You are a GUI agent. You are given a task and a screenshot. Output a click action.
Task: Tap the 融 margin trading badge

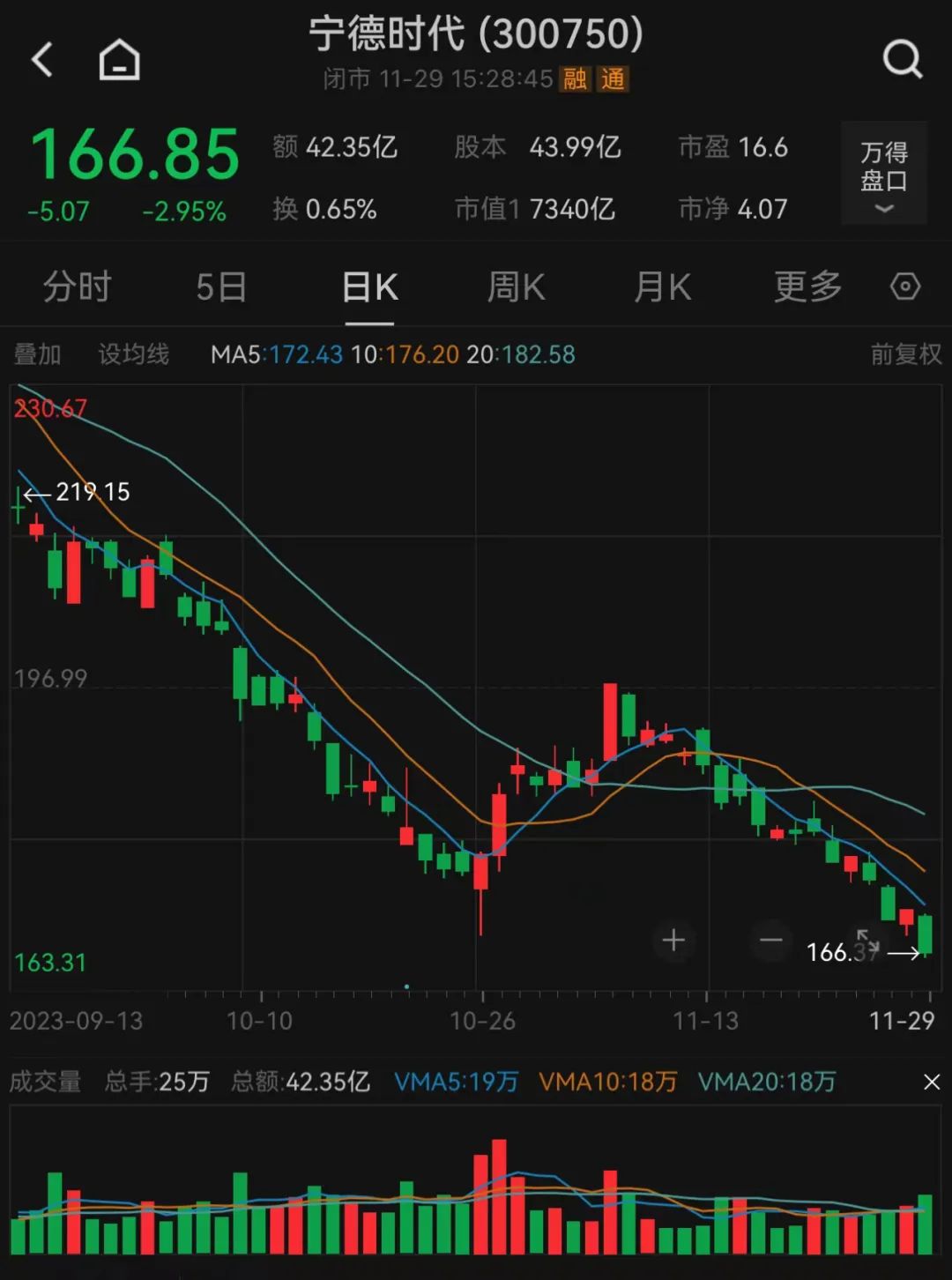pyautogui.click(x=574, y=80)
